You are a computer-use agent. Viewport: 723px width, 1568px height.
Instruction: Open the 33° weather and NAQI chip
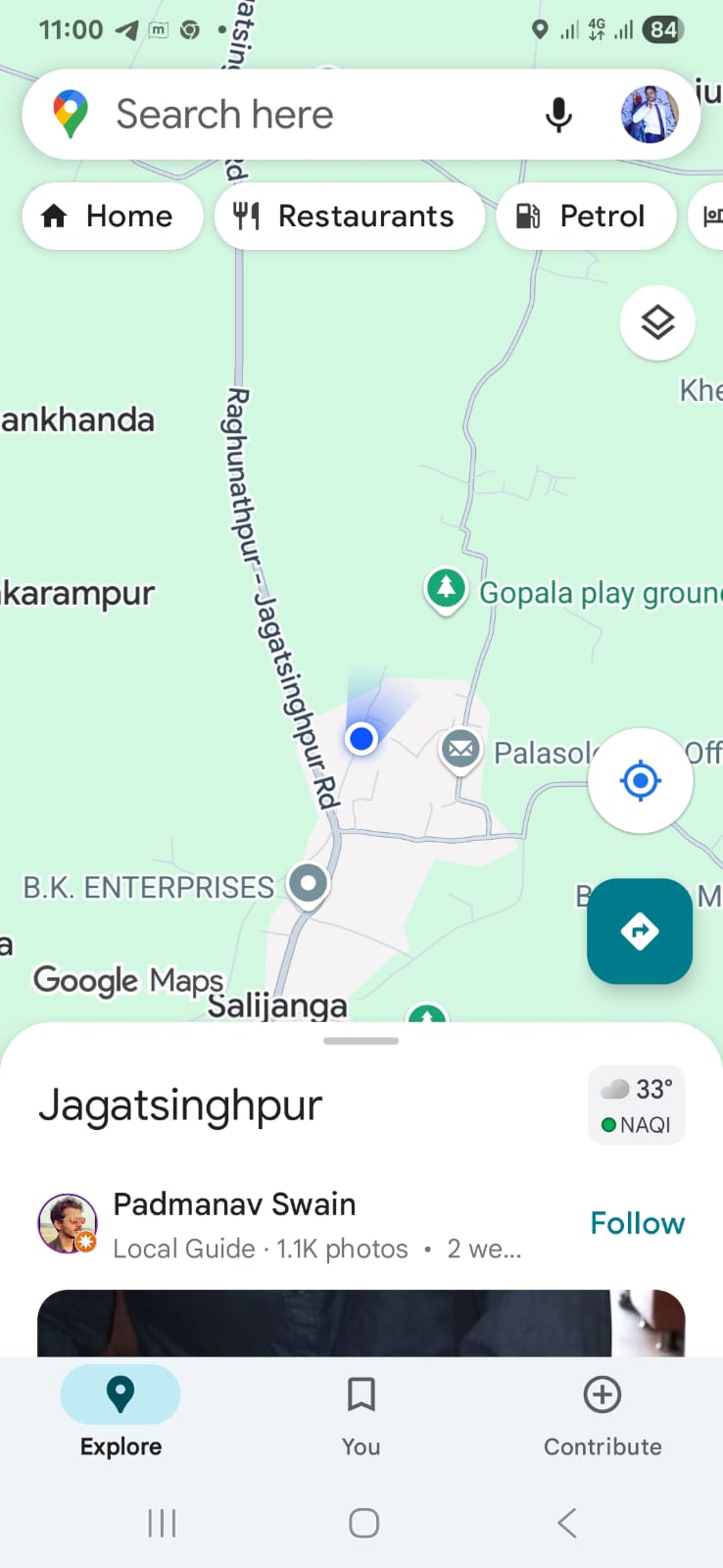636,1105
